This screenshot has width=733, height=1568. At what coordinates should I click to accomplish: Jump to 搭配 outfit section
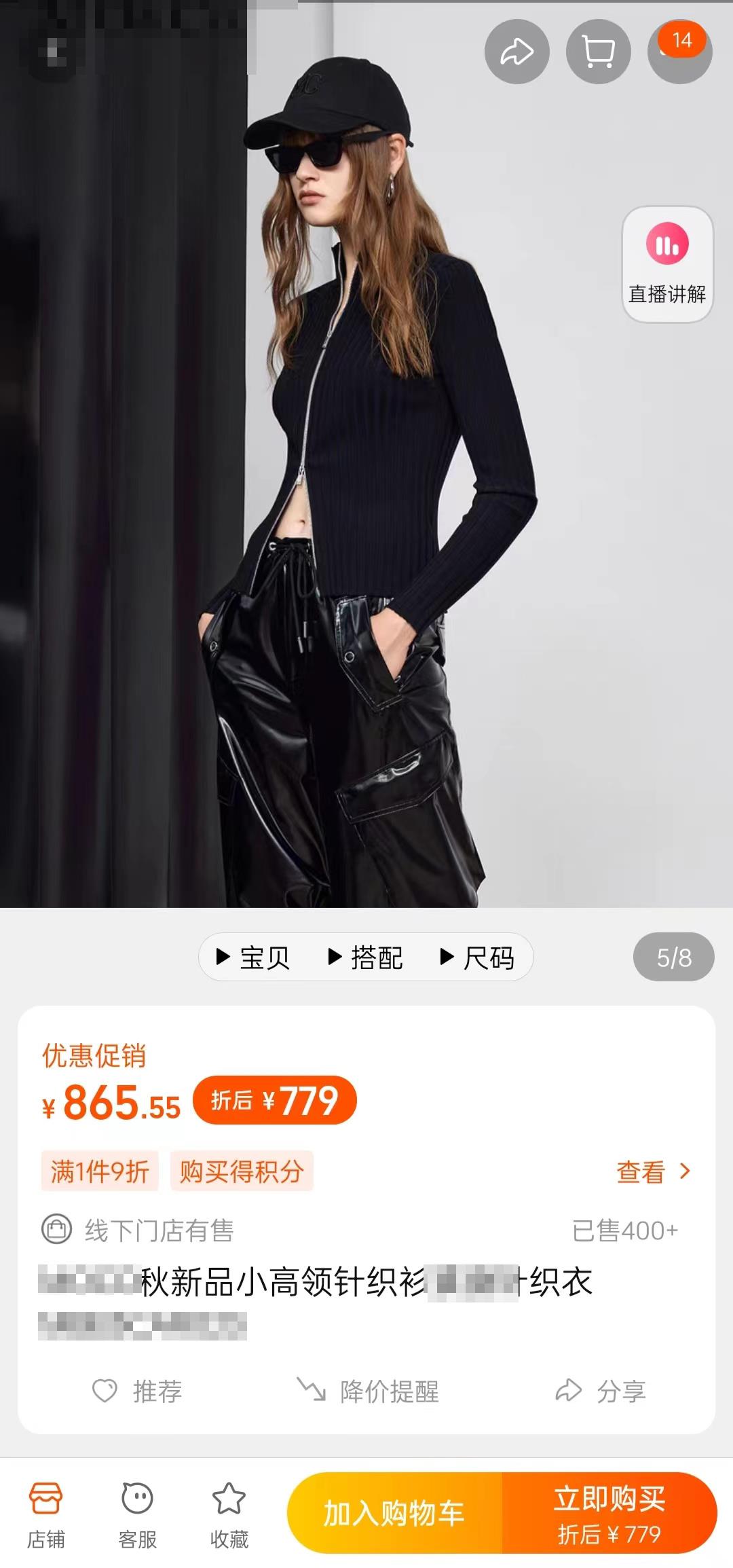tap(366, 958)
